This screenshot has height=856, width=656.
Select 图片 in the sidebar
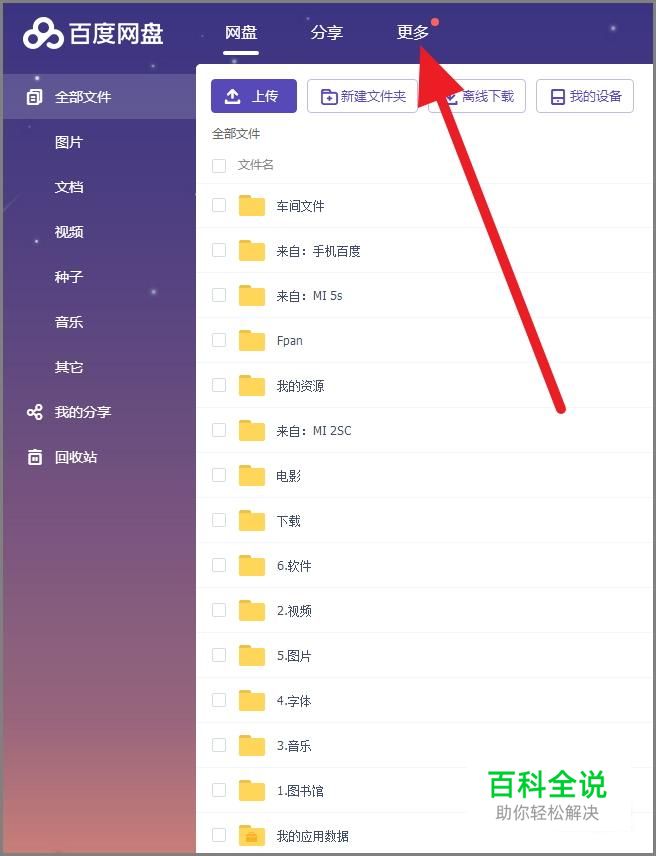point(69,142)
